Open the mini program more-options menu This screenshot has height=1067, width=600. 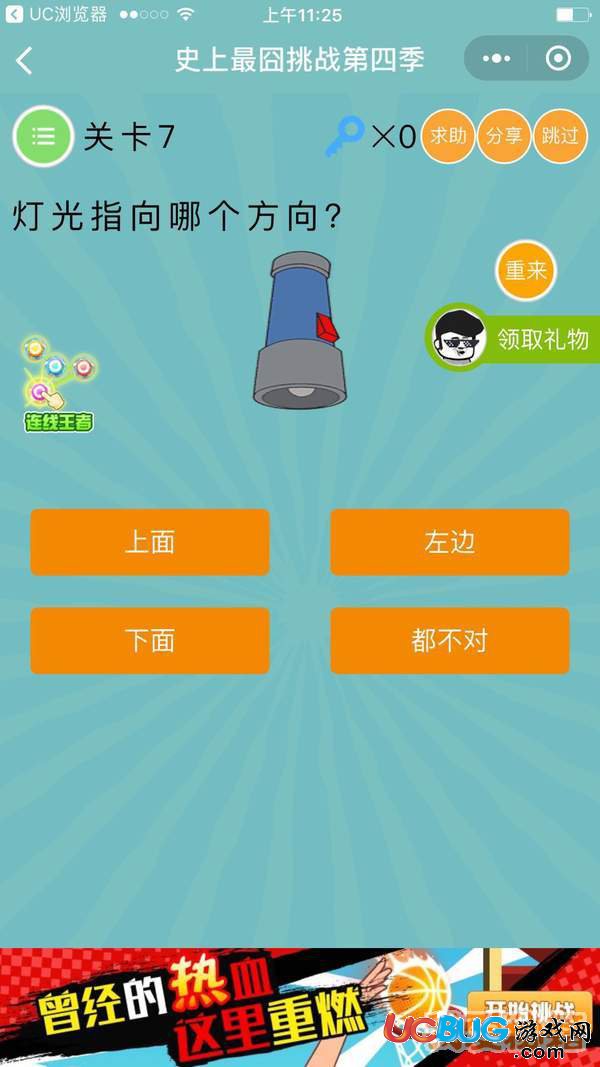(497, 59)
